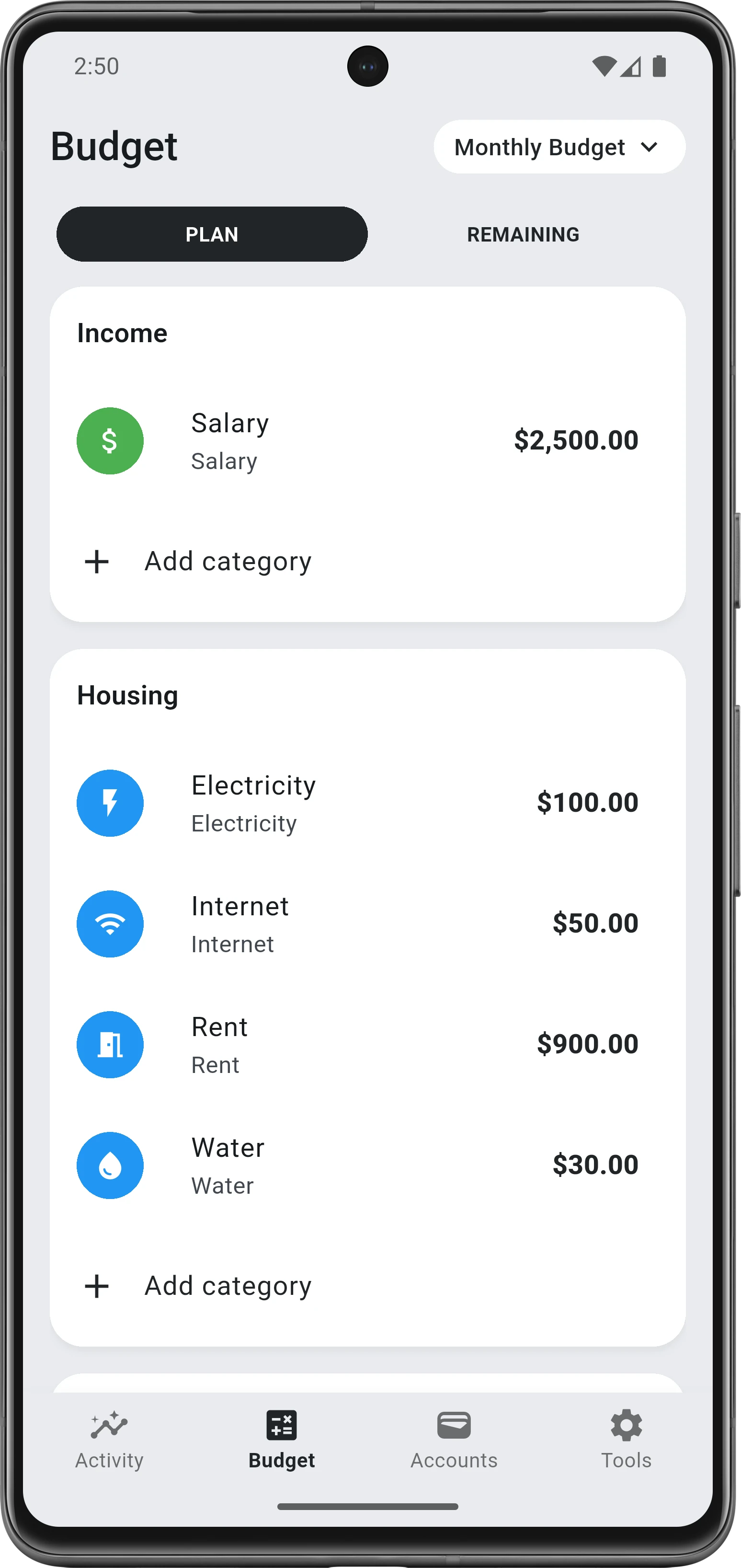The height and width of the screenshot is (1568, 741).
Task: Select the Budget calculator icon
Action: [281, 1426]
